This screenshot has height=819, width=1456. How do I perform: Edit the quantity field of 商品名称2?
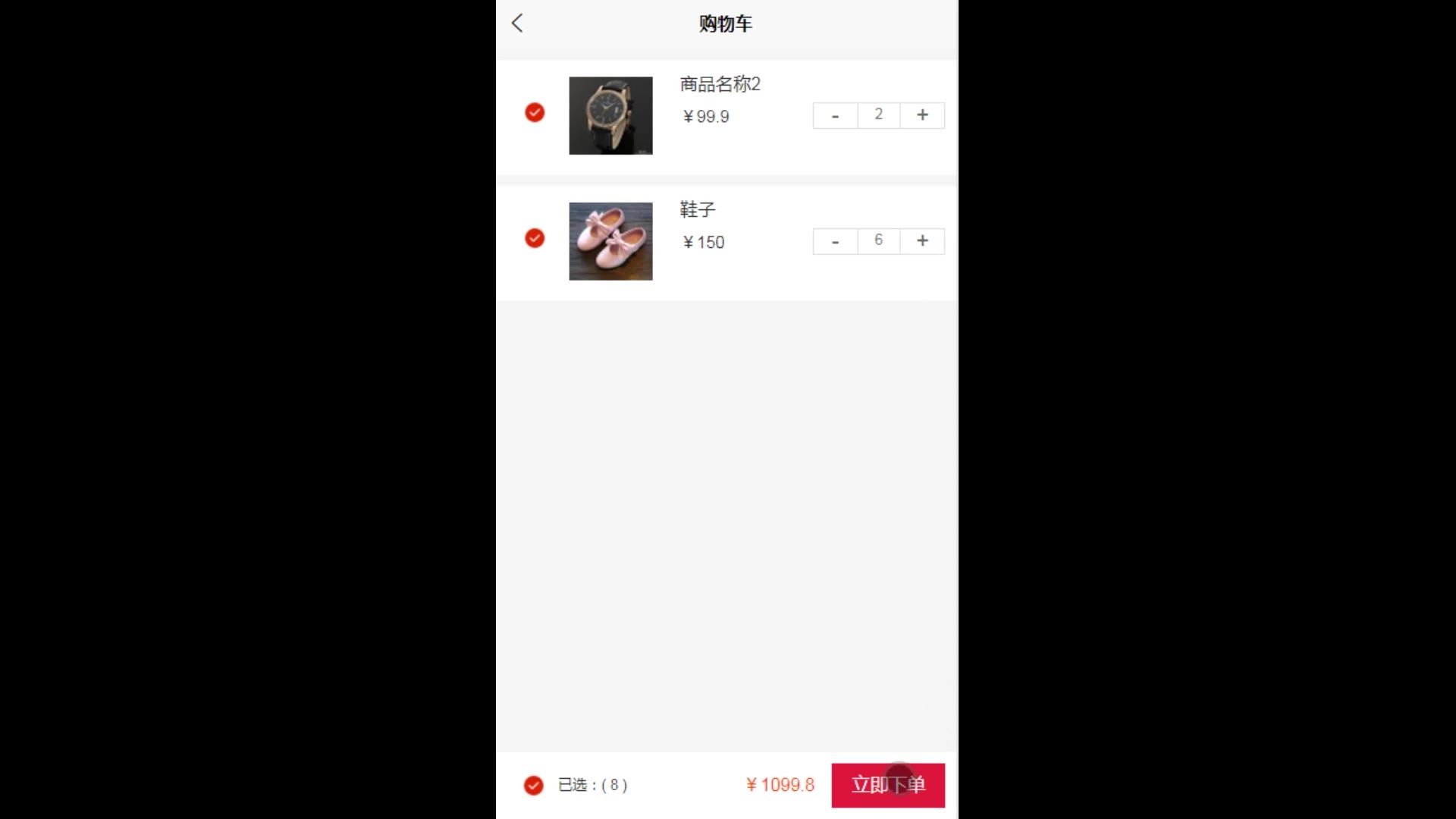pos(878,115)
